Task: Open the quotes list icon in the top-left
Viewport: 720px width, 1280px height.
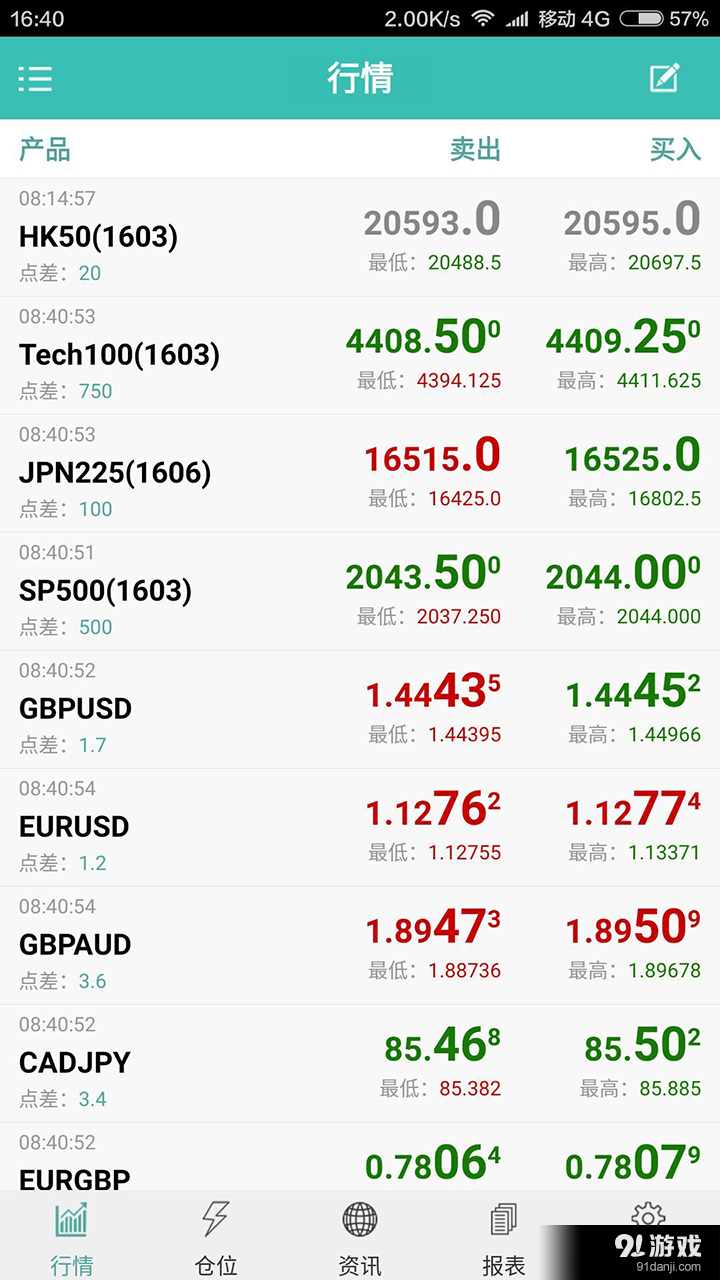Action: pyautogui.click(x=36, y=79)
